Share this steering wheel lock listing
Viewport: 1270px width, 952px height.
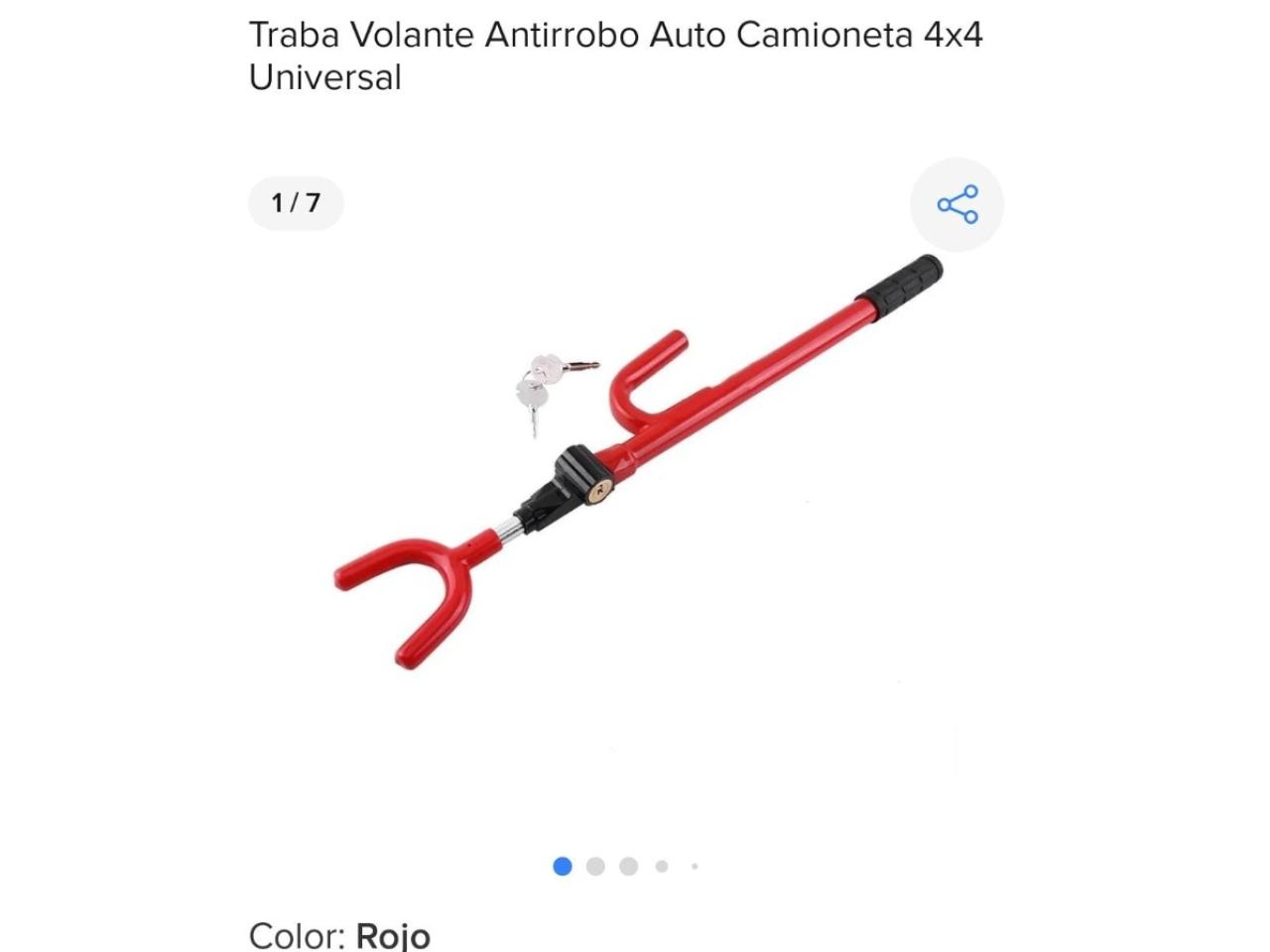(956, 204)
